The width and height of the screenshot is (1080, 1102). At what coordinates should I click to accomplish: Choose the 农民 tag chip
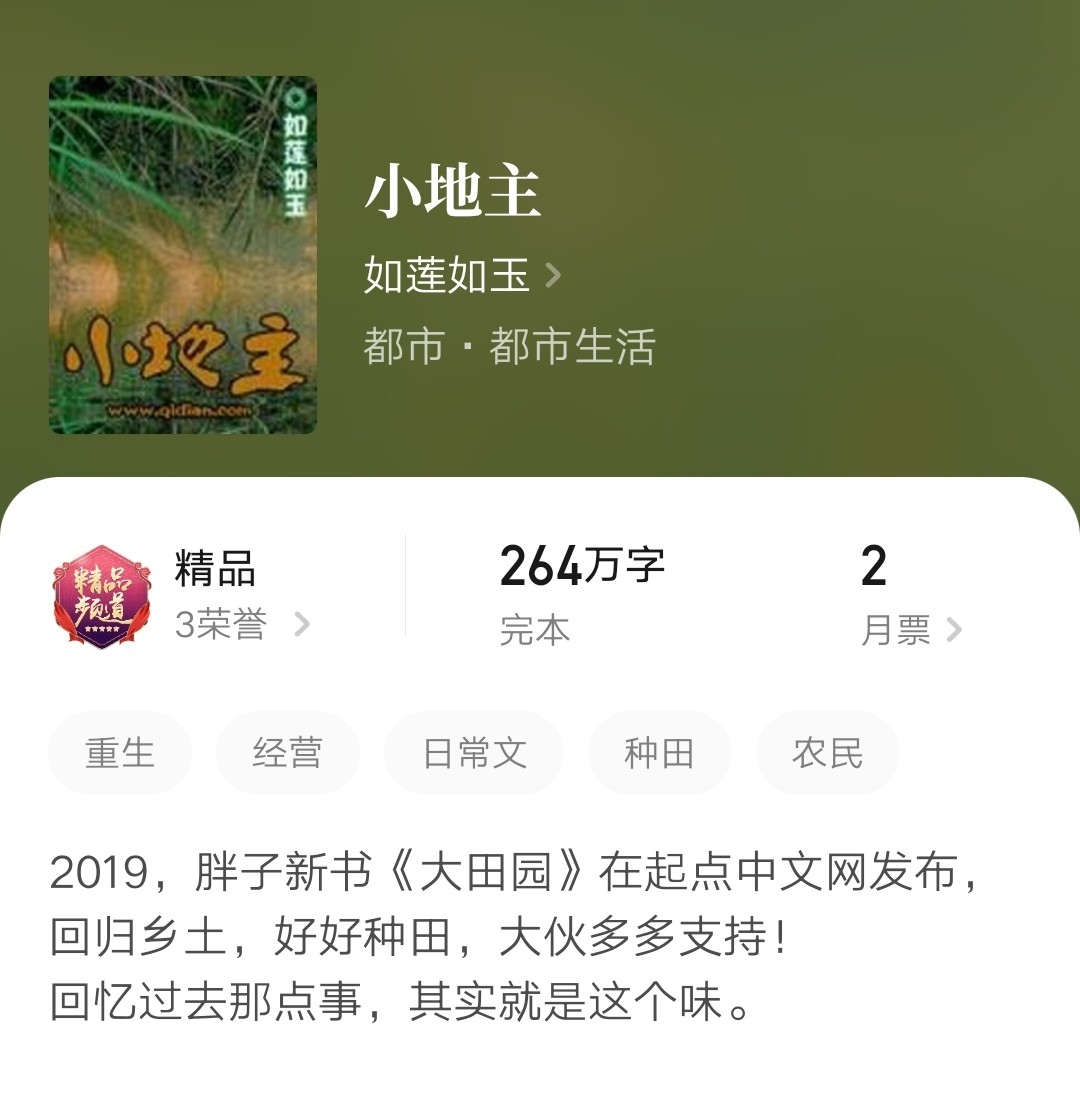pos(827,753)
